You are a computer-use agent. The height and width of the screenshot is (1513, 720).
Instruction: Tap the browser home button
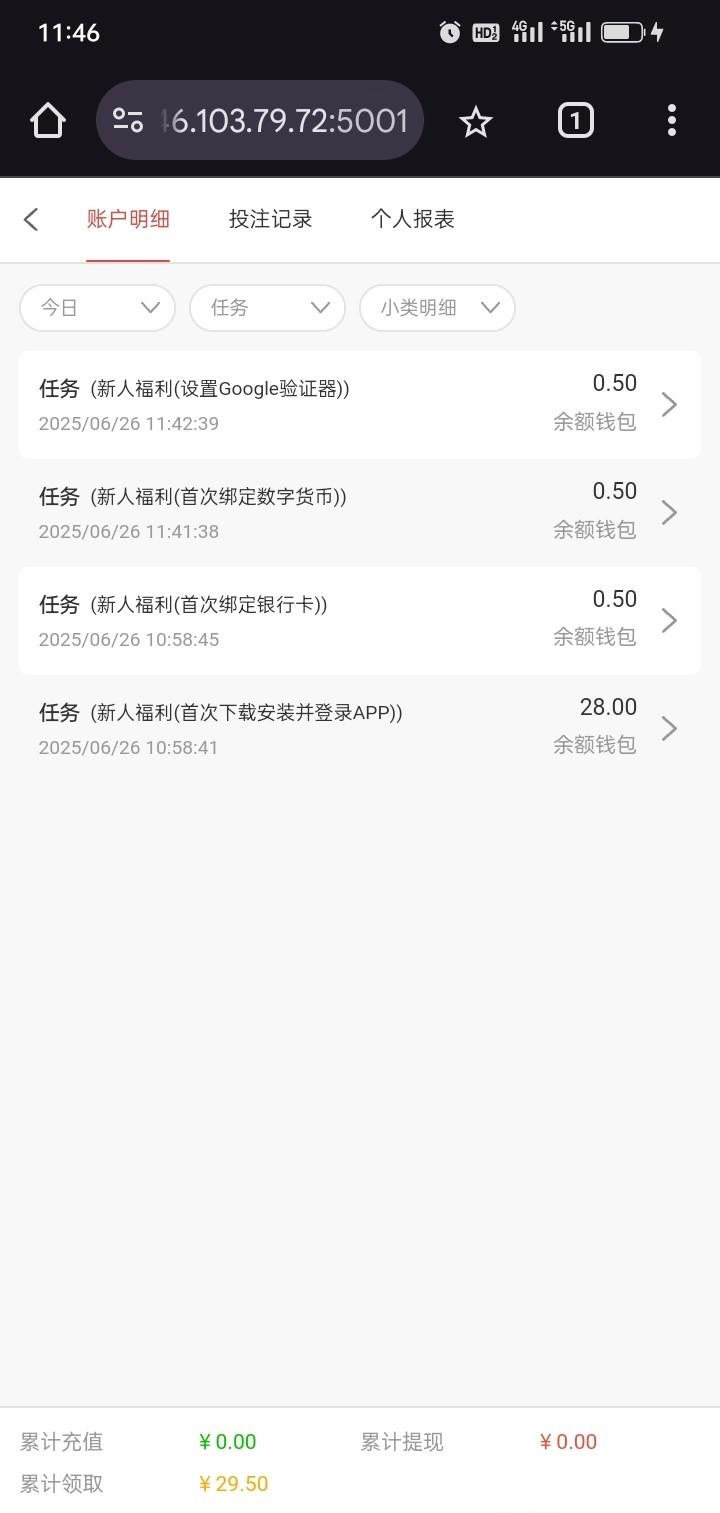pyautogui.click(x=47, y=121)
